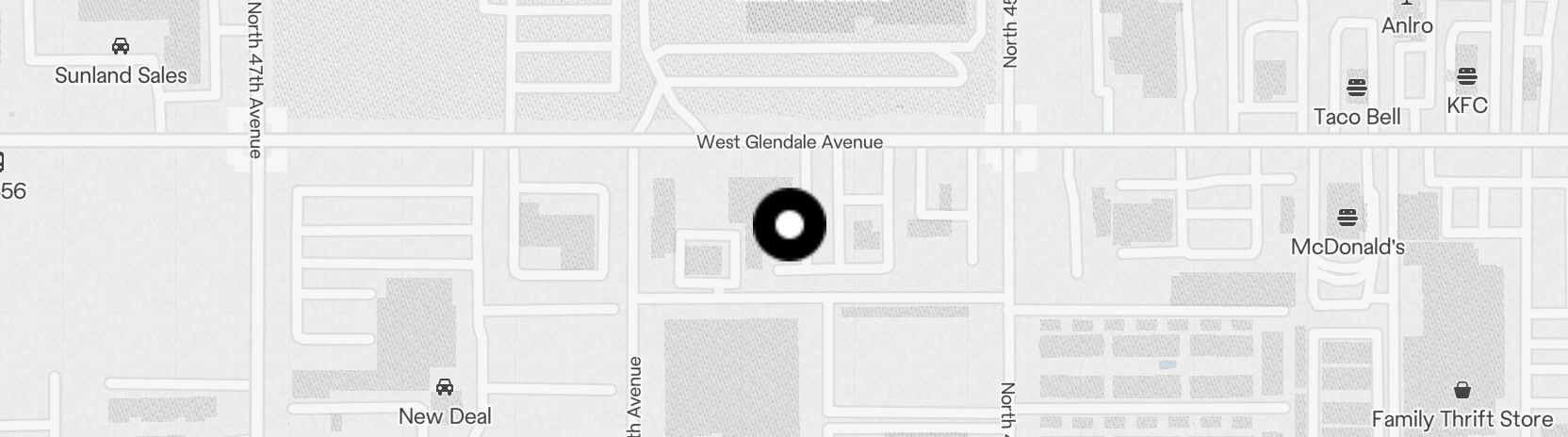Tap the black location pin marker
This screenshot has height=437, width=1568.
(x=790, y=225)
